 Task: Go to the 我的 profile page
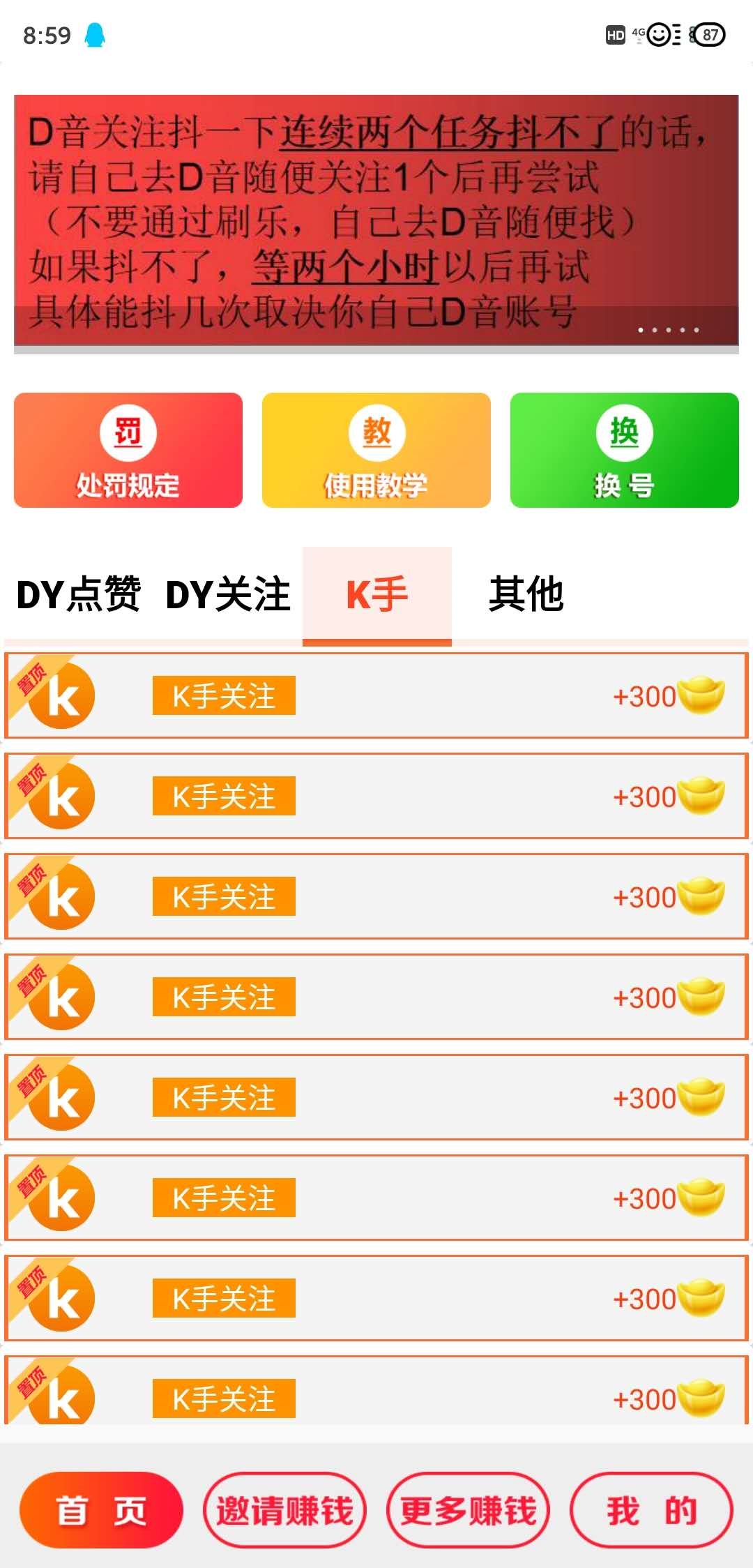[651, 1511]
